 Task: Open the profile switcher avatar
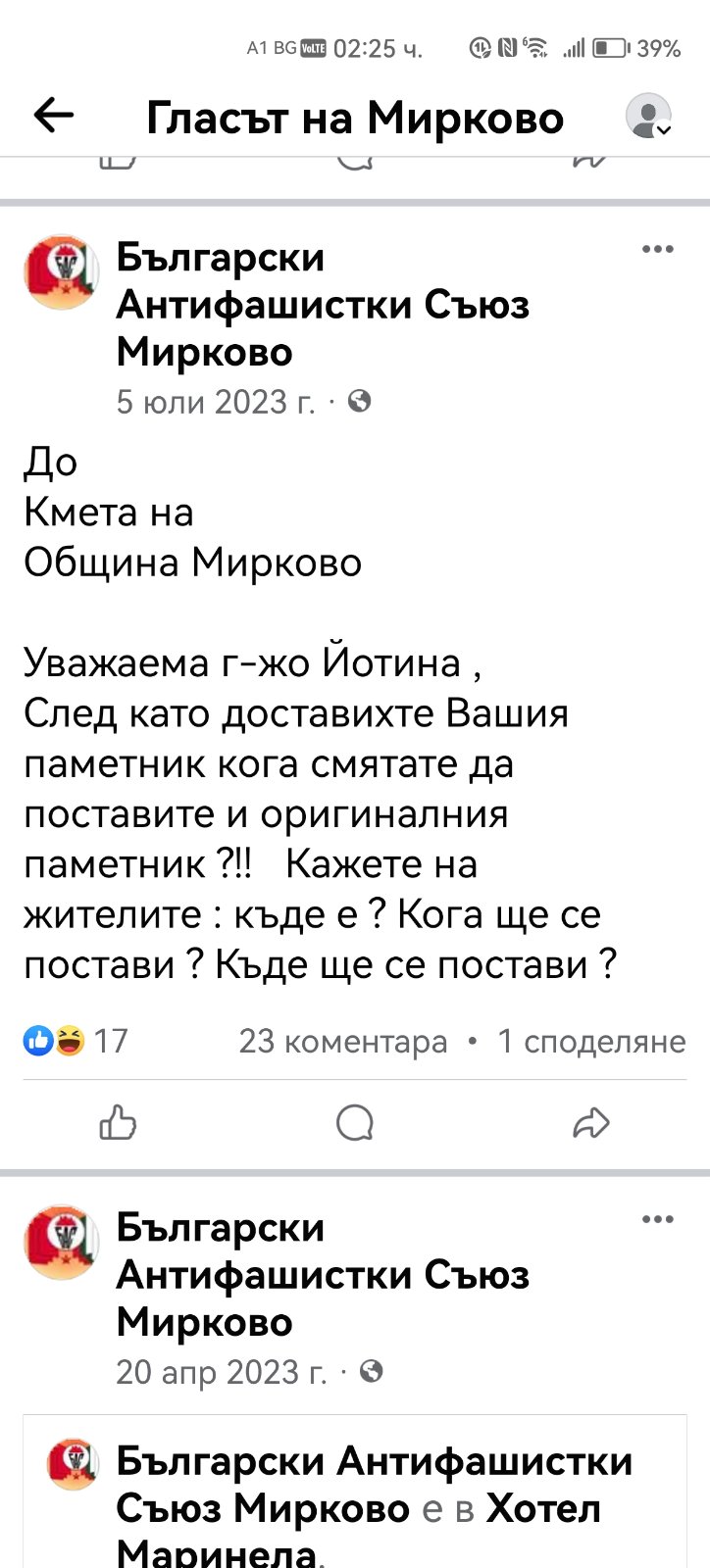tap(648, 117)
